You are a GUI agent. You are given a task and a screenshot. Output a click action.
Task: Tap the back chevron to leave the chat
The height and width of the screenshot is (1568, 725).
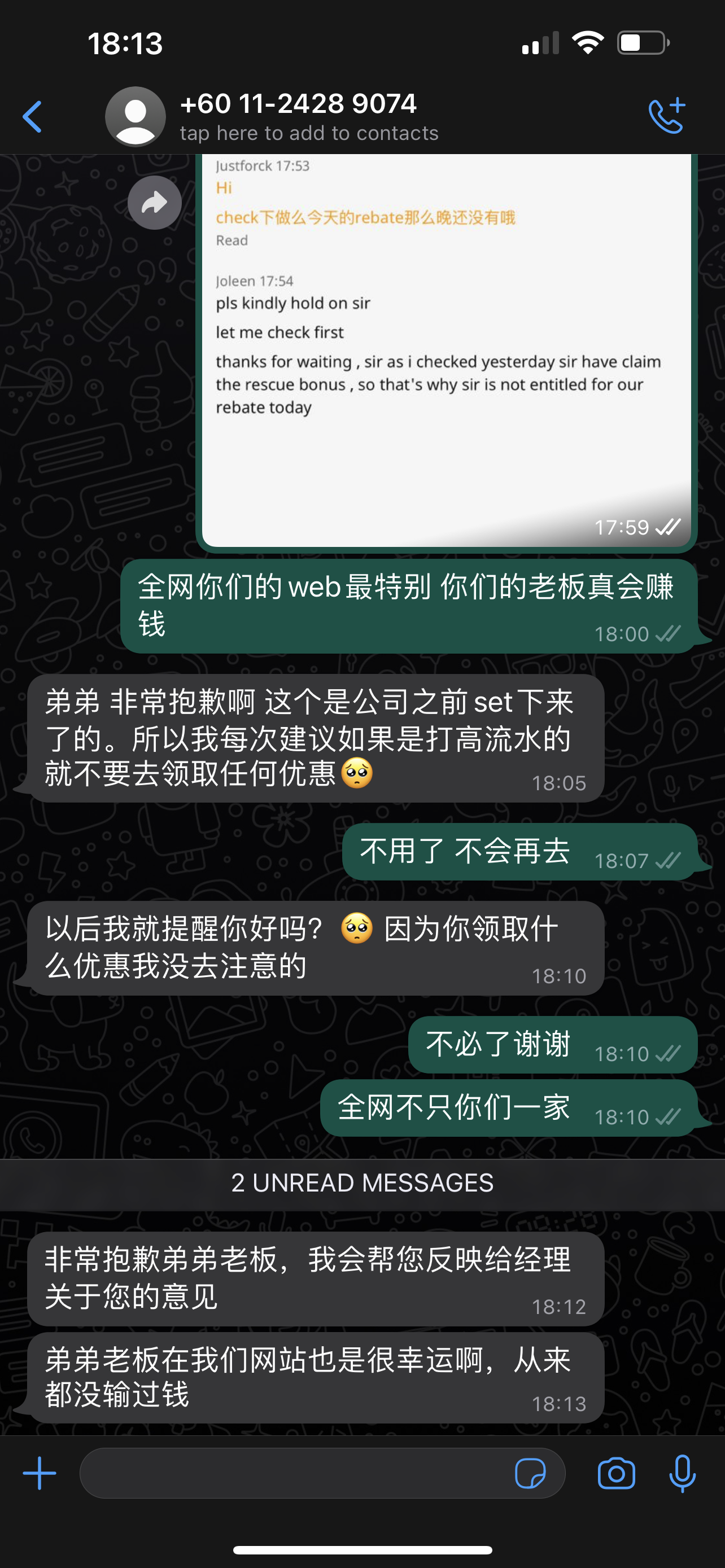[x=33, y=116]
